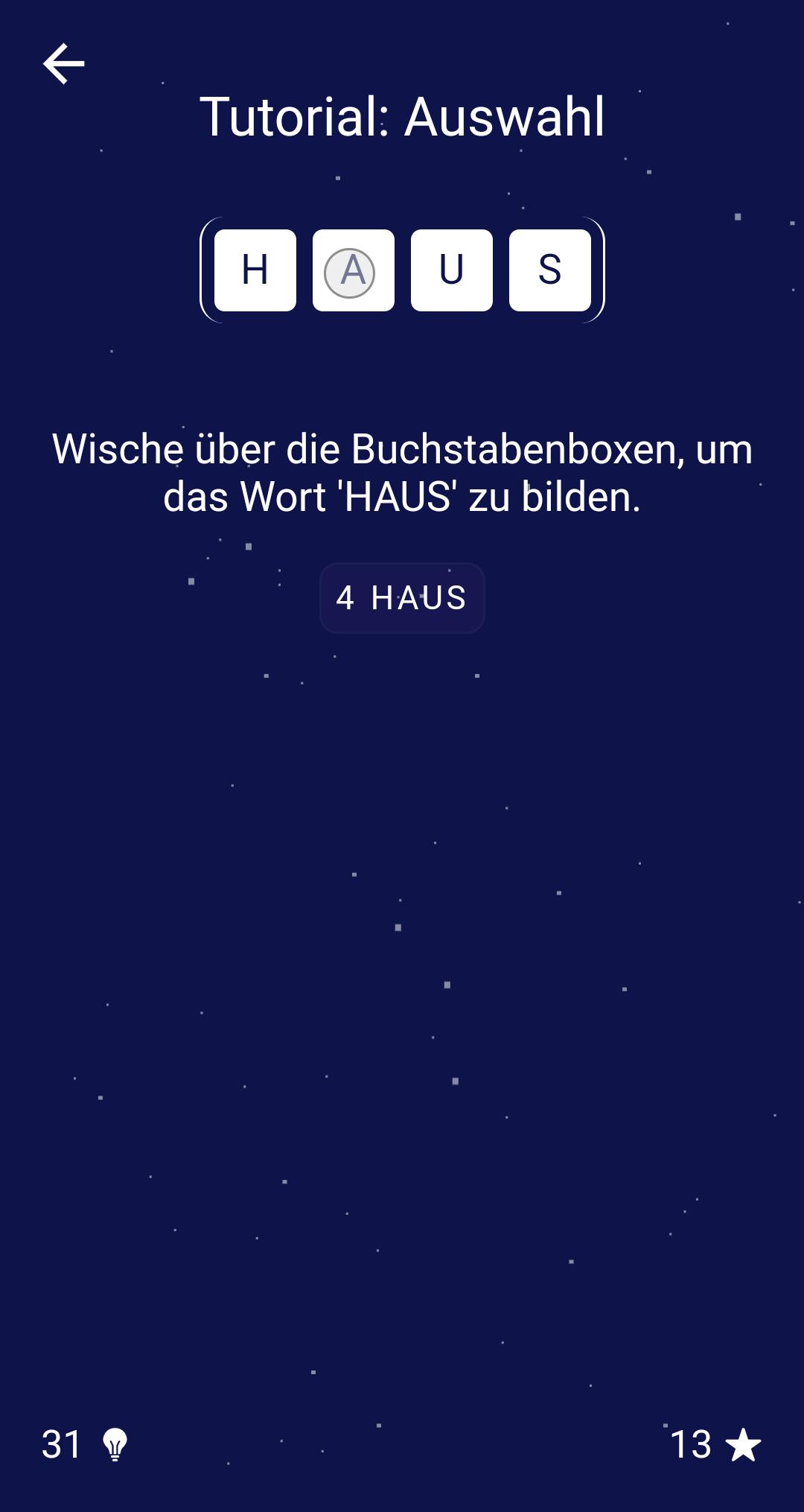Tap the letter box H
Screen dimensions: 804x1512
pyautogui.click(x=255, y=270)
